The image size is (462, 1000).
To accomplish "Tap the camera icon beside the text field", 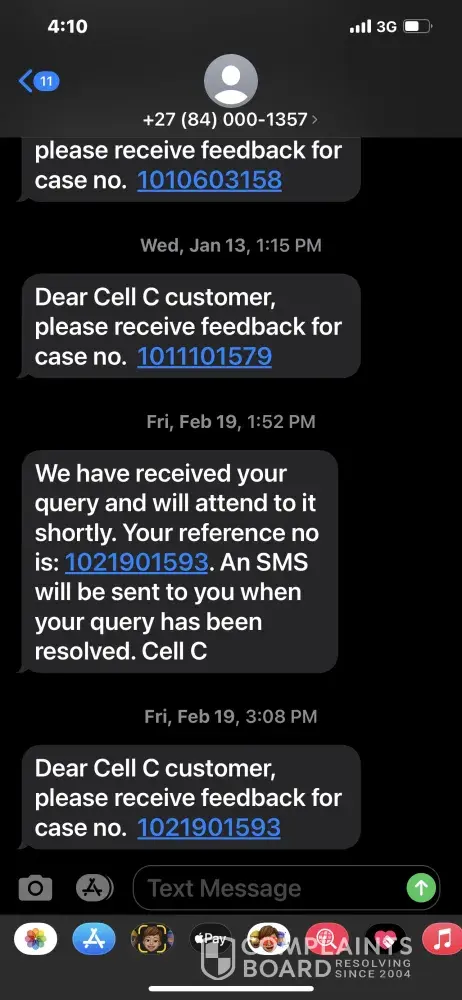I will click(x=35, y=887).
